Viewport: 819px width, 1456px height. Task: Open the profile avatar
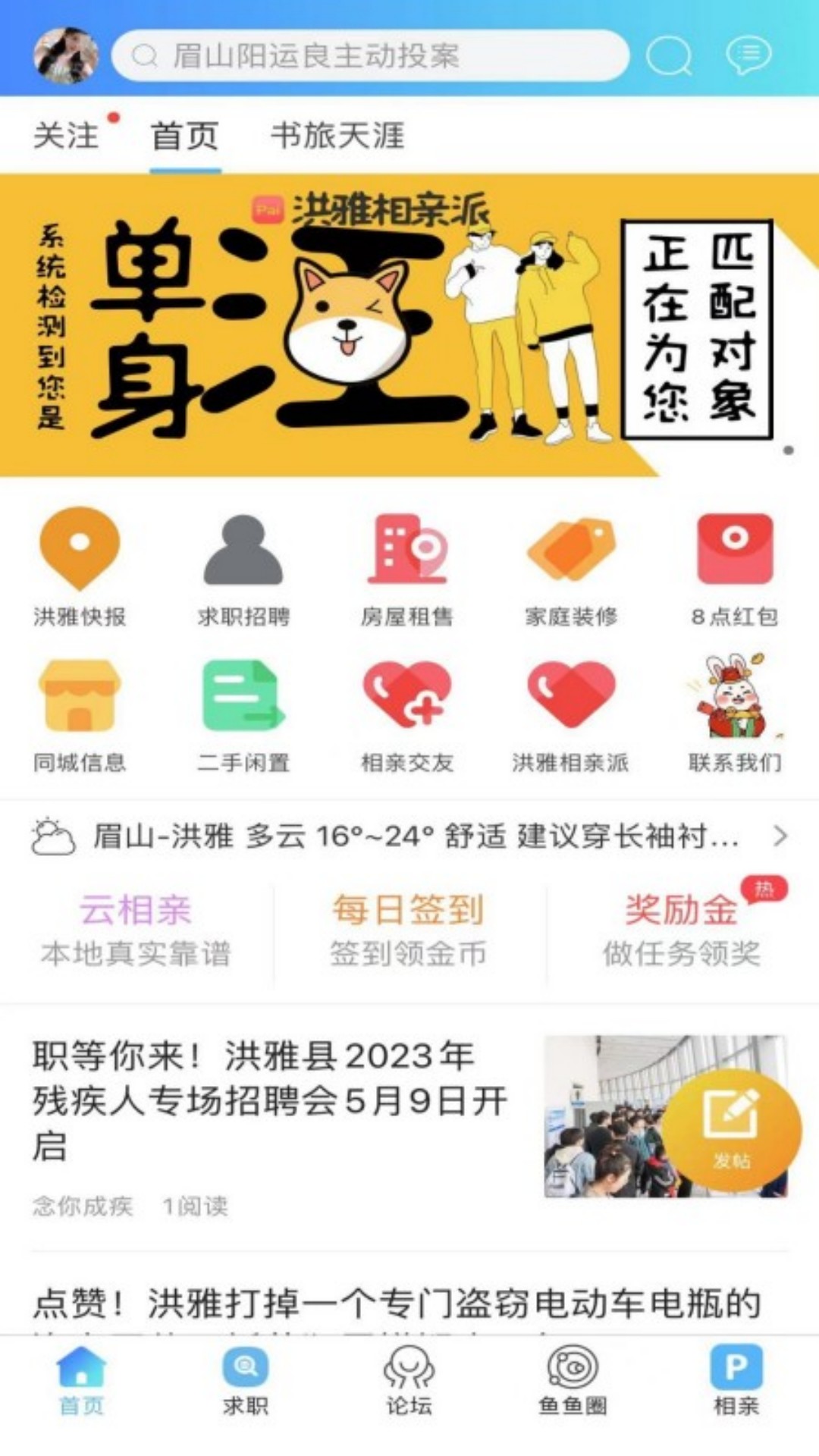[x=66, y=55]
